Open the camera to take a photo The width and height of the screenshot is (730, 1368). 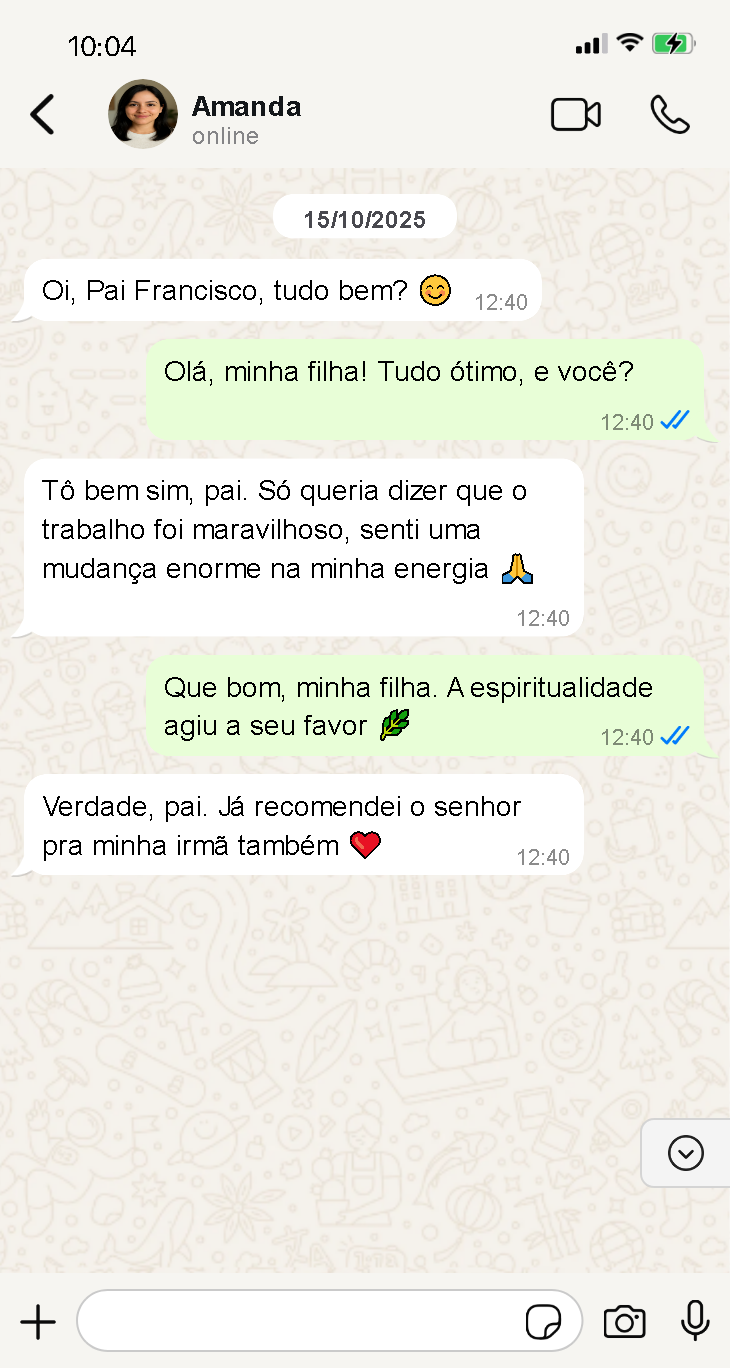click(624, 1322)
